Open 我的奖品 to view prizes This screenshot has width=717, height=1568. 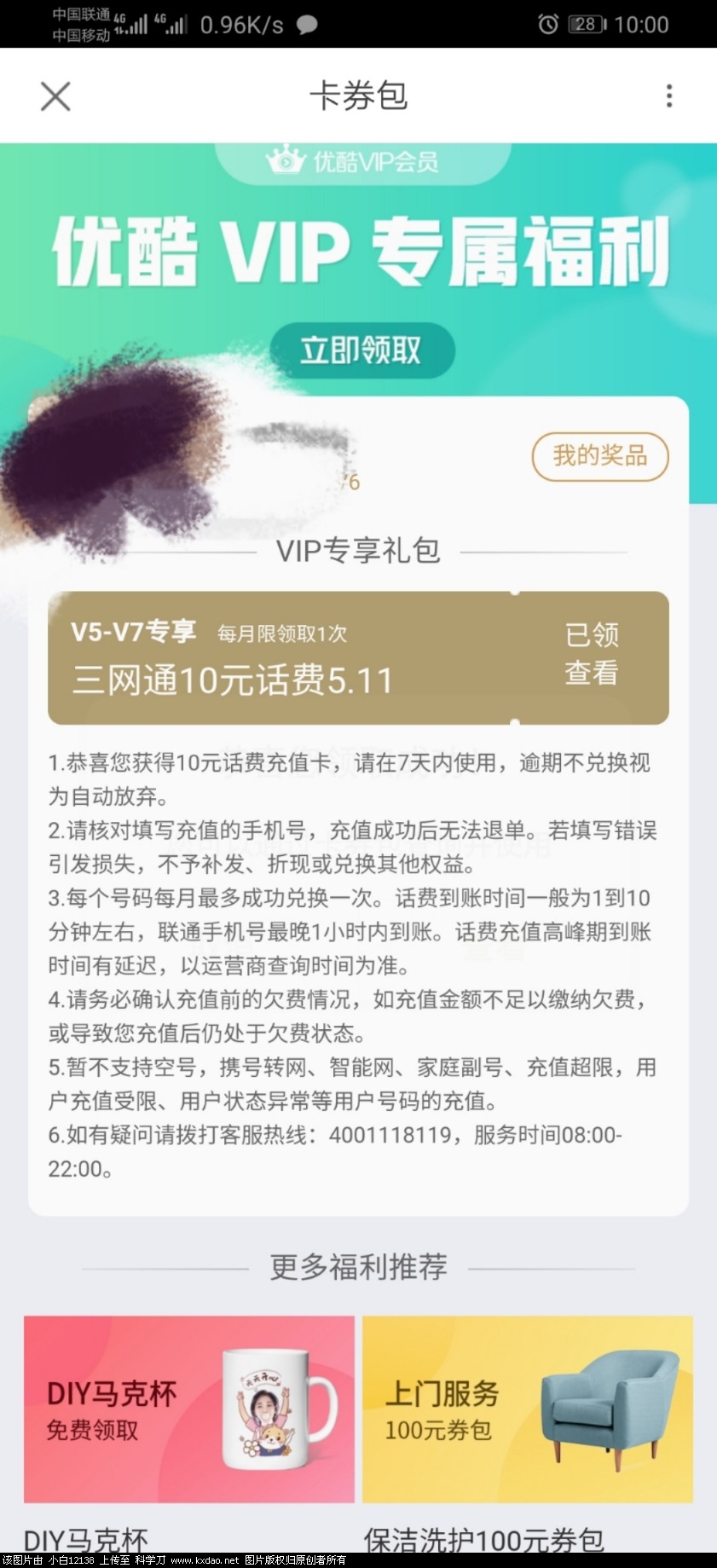(599, 457)
